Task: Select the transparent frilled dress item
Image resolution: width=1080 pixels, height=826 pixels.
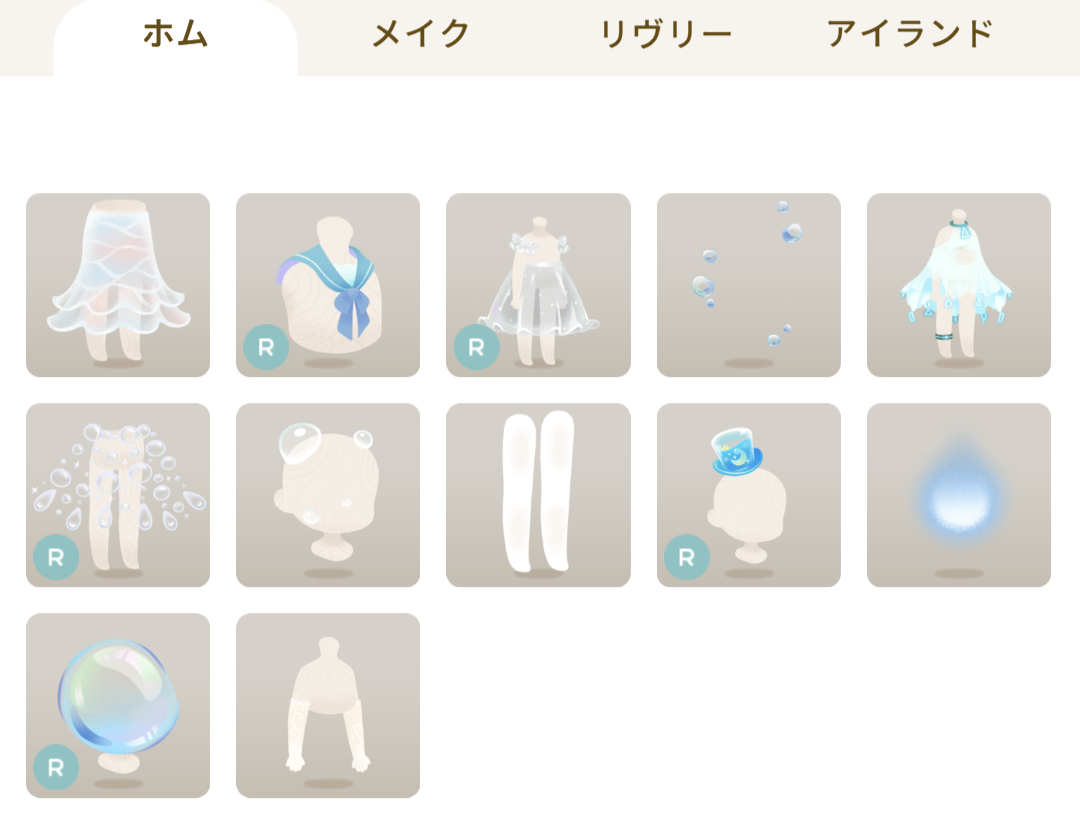Action: tap(538, 285)
